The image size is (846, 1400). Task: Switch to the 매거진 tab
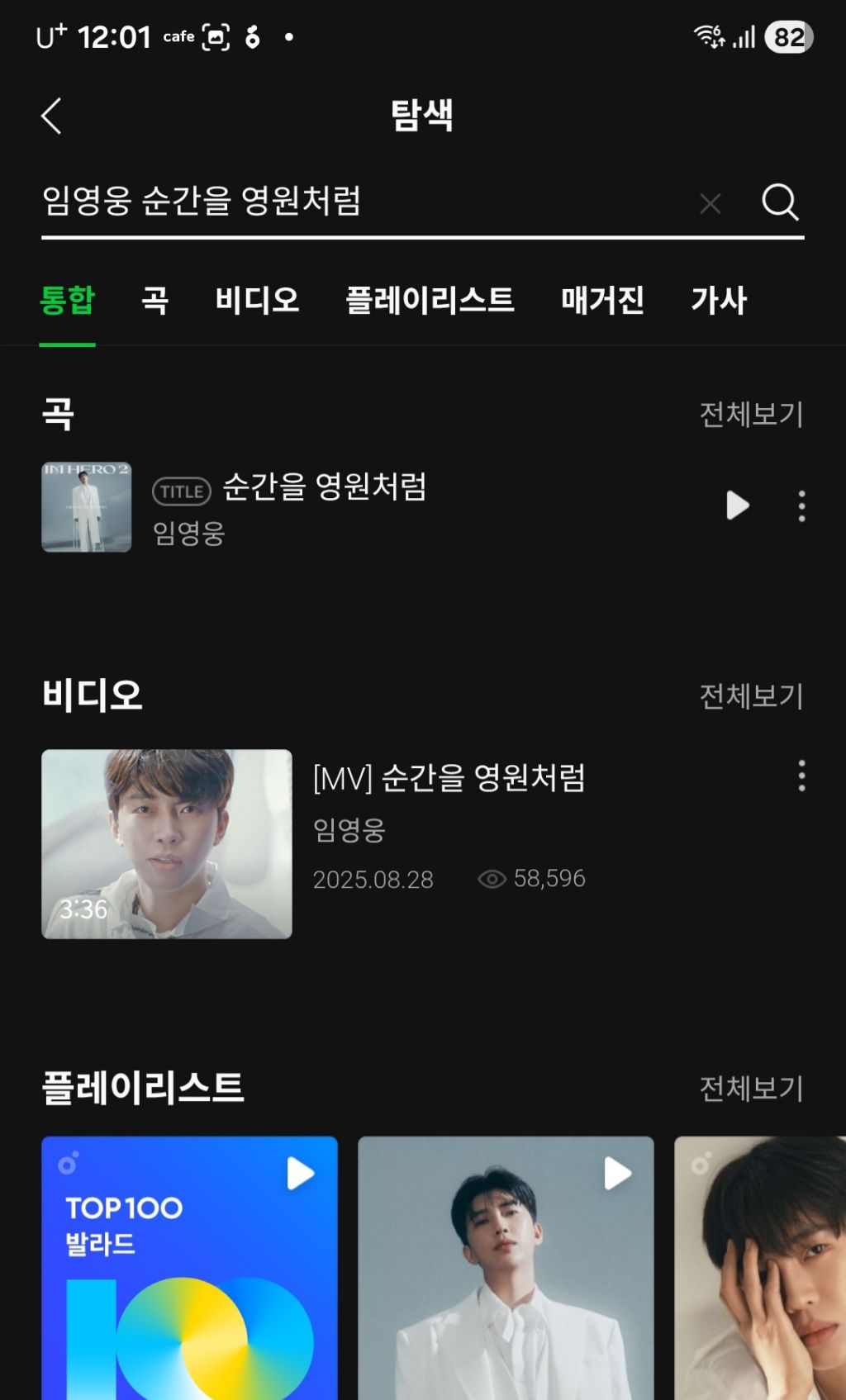602,301
